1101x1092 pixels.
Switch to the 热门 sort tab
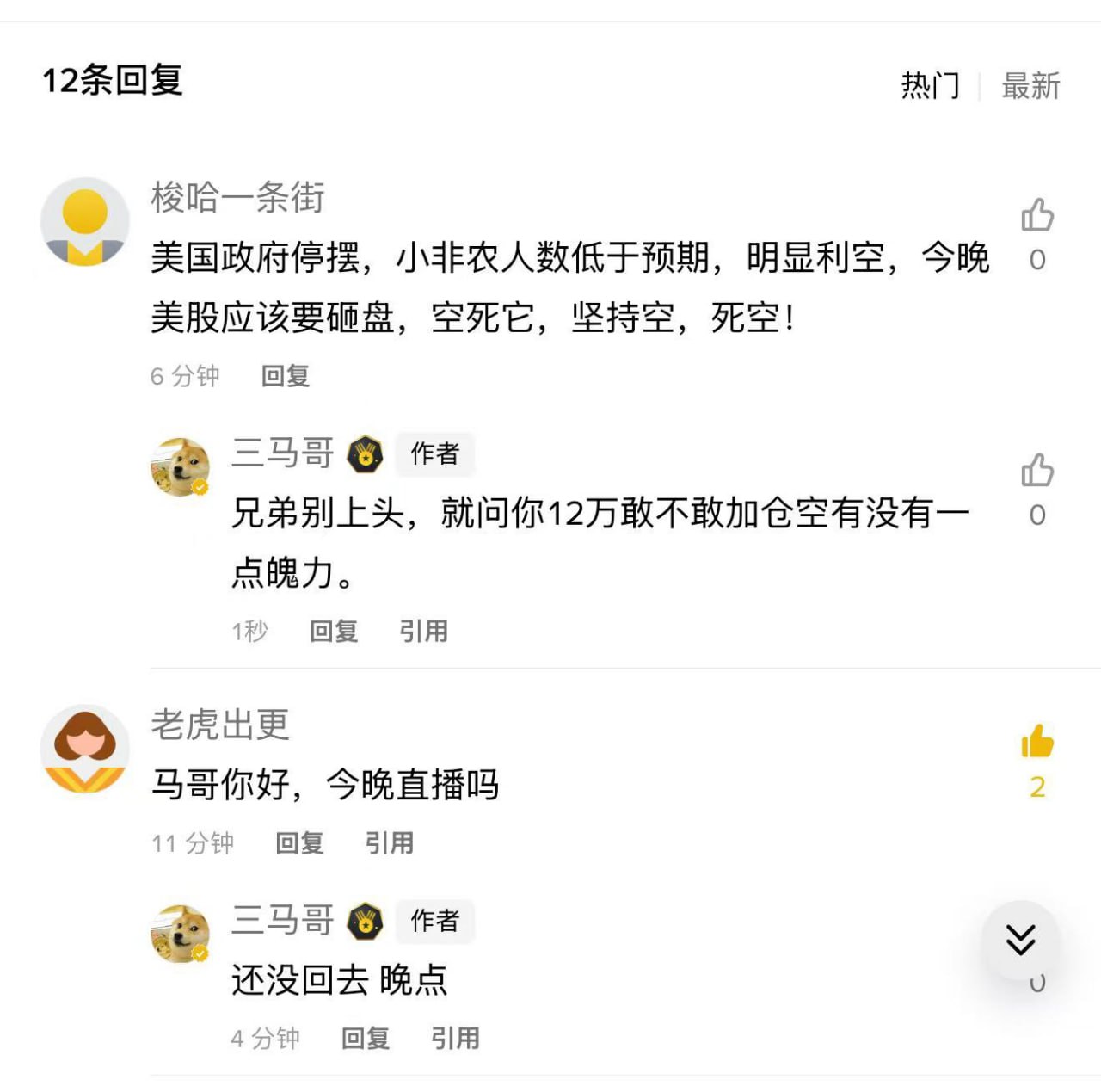pyautogui.click(x=930, y=85)
